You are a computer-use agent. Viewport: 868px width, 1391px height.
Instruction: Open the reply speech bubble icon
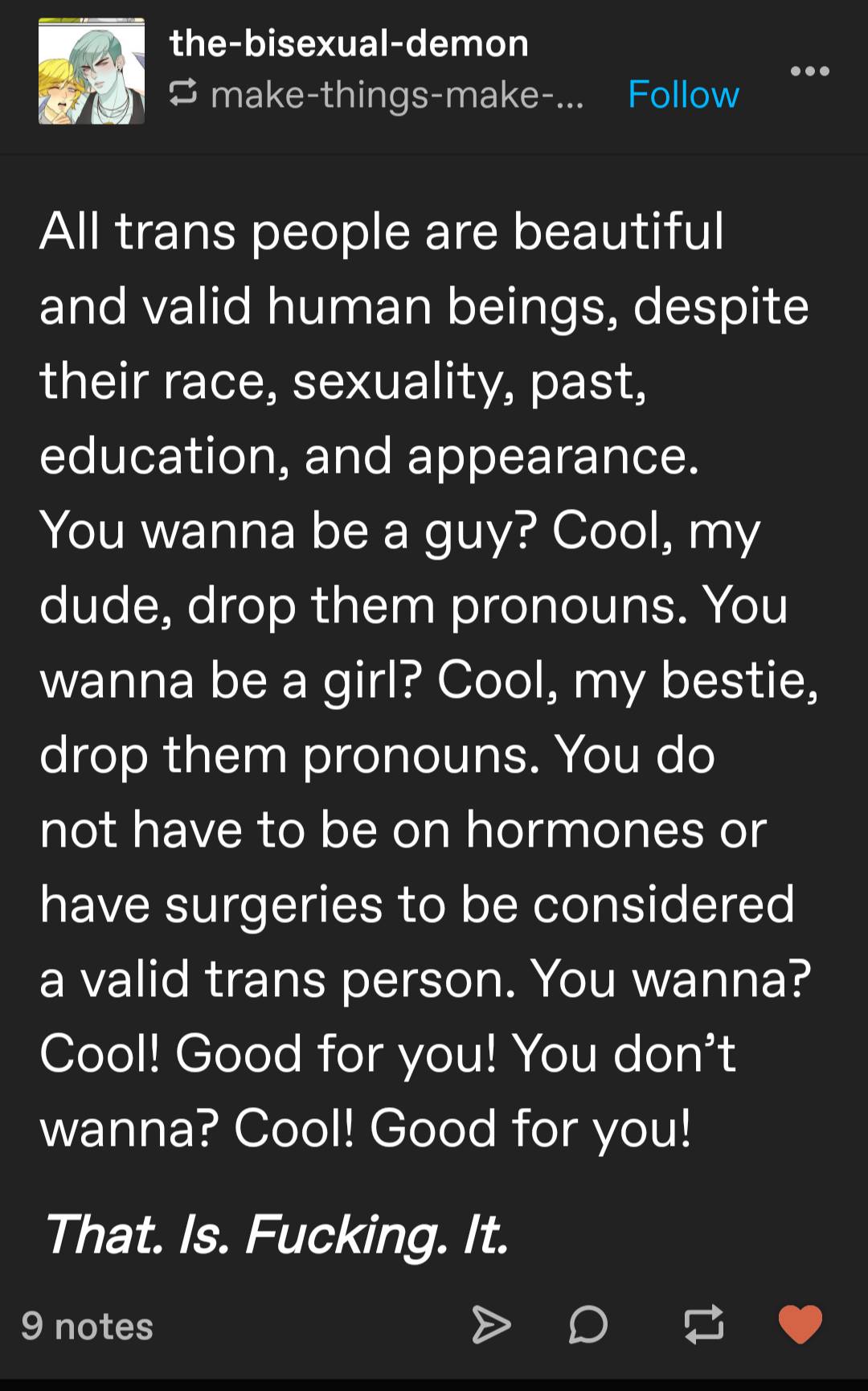click(x=587, y=1327)
